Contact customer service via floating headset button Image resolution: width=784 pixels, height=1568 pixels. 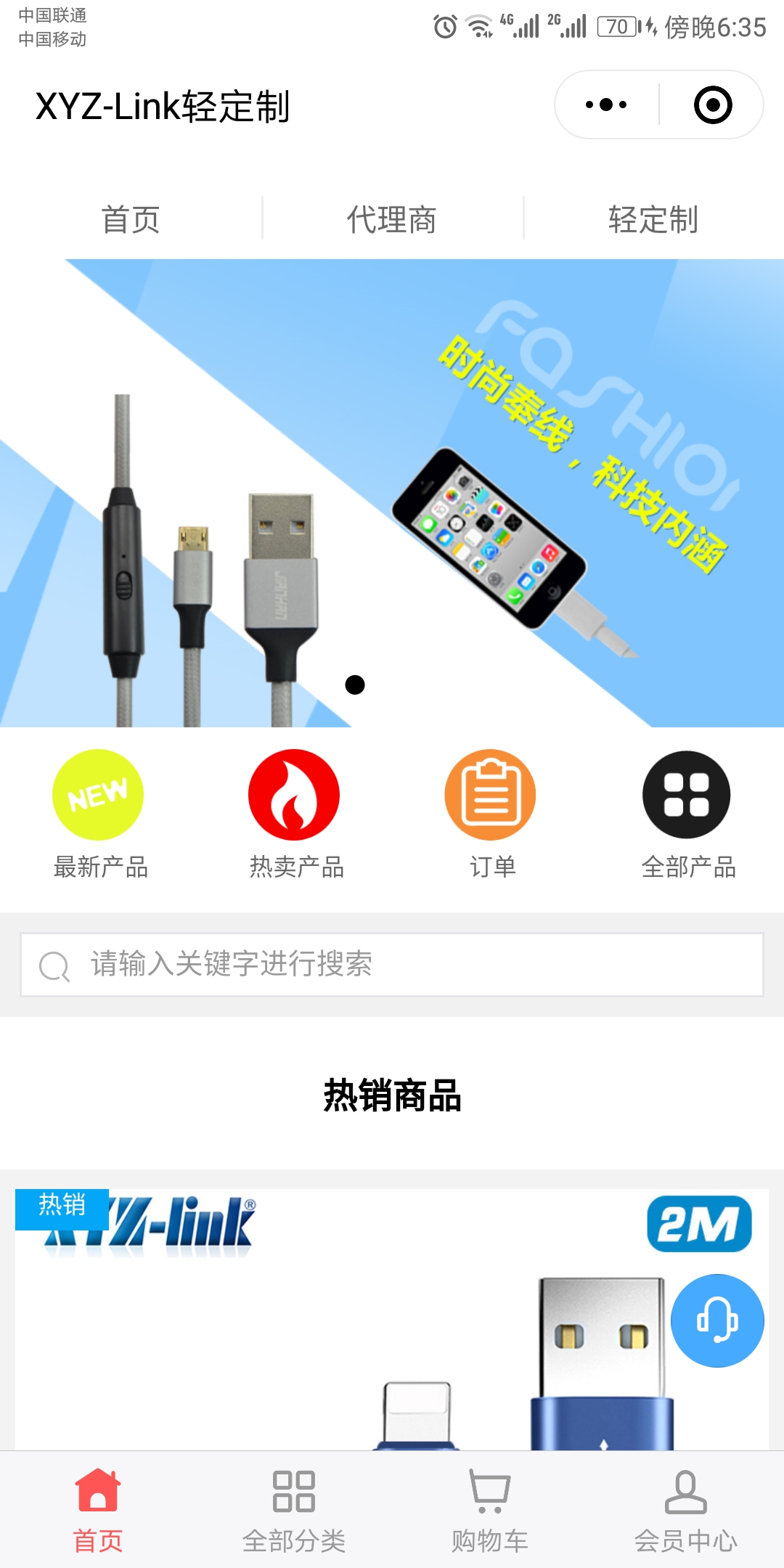[717, 1320]
